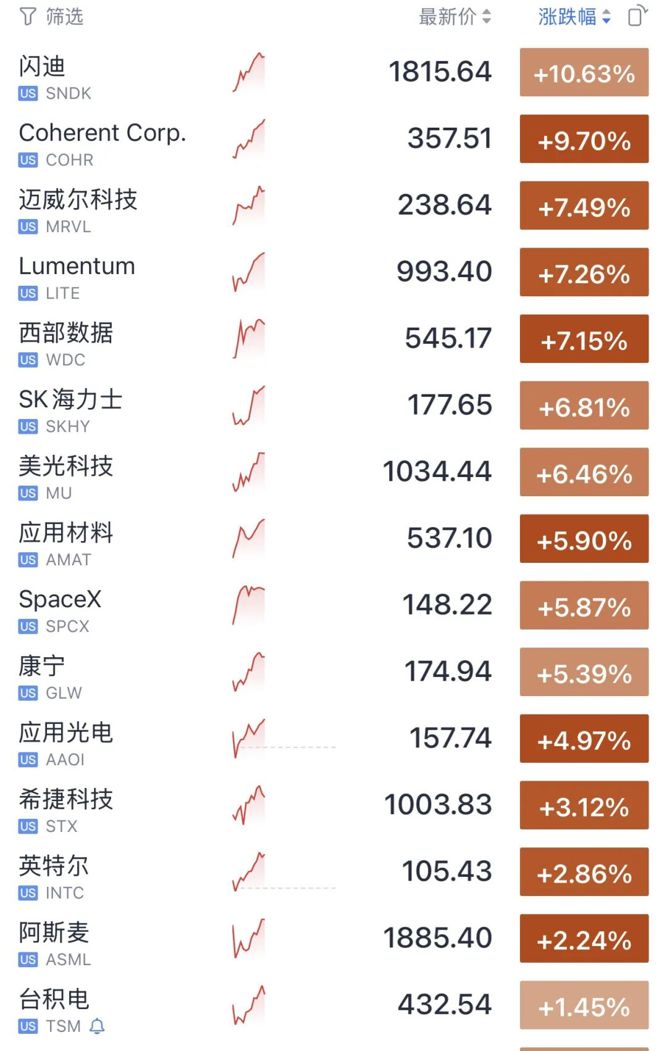Select 英特尔 INTC stock
667x1051 pixels.
click(333, 871)
